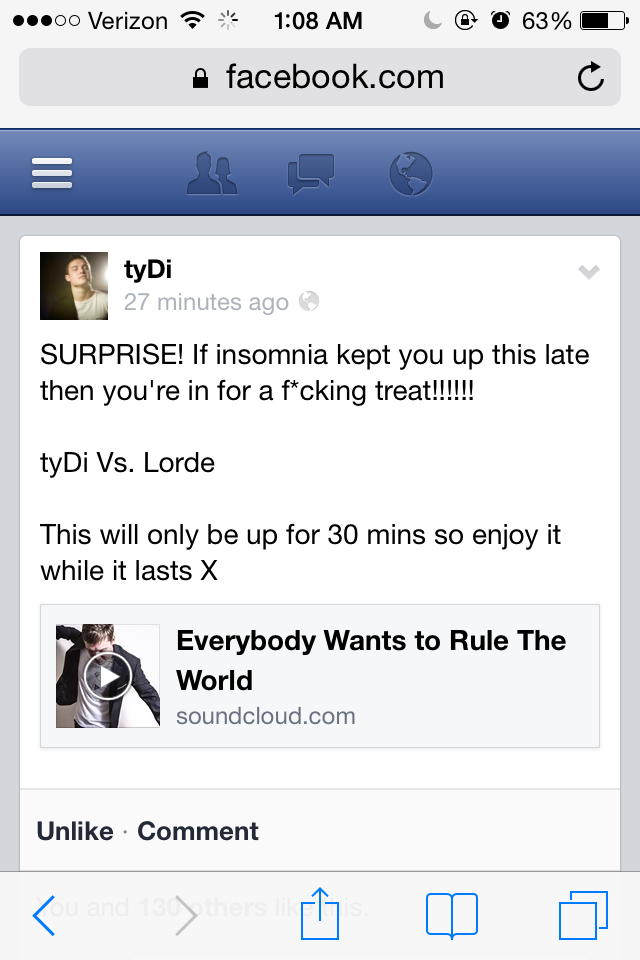The width and height of the screenshot is (640, 960).
Task: Comment on tyDi's post
Action: 198,831
